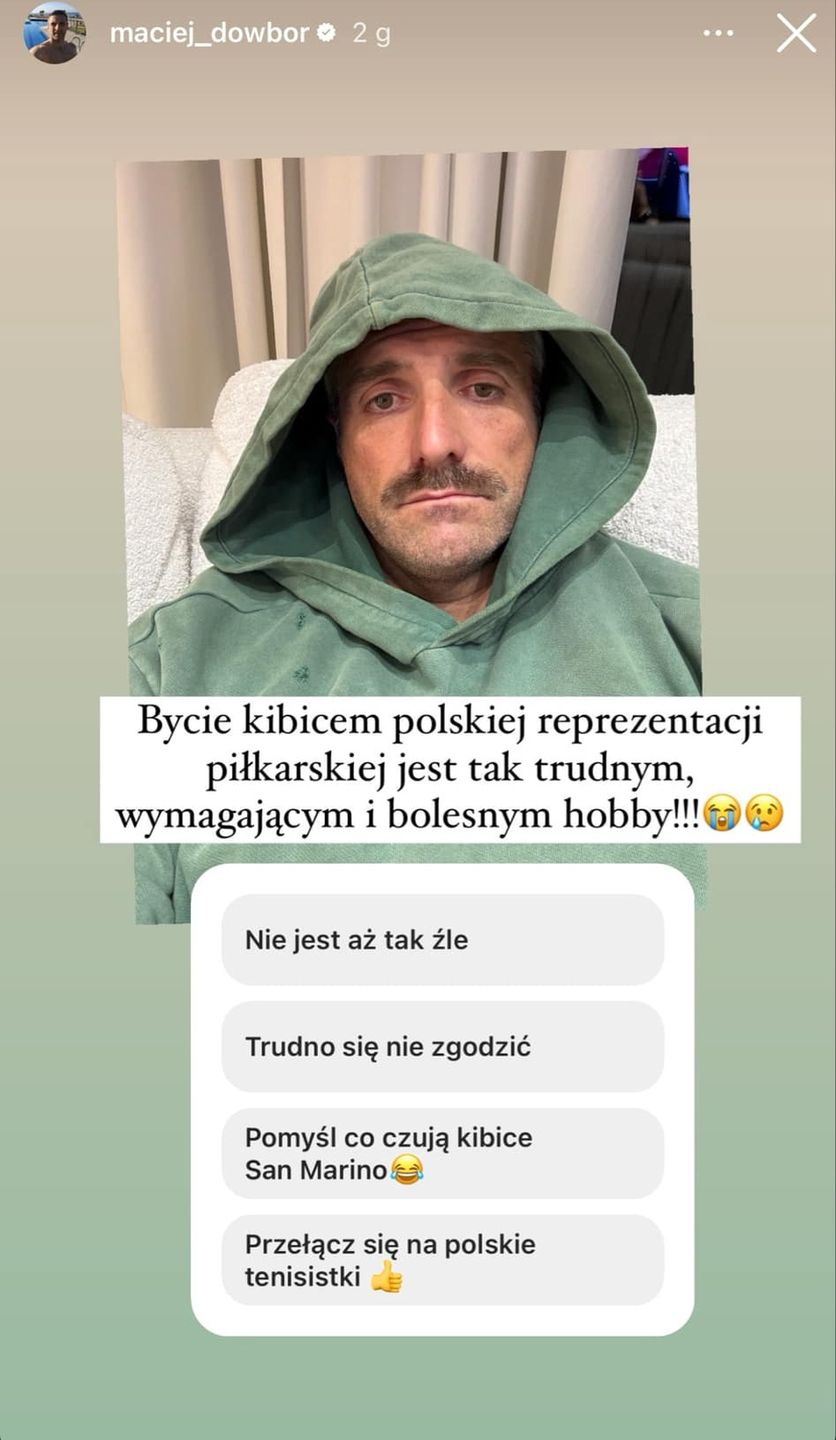This screenshot has width=836, height=1440.
Task: Choose the San Marino fans poll answer
Action: pos(442,1153)
